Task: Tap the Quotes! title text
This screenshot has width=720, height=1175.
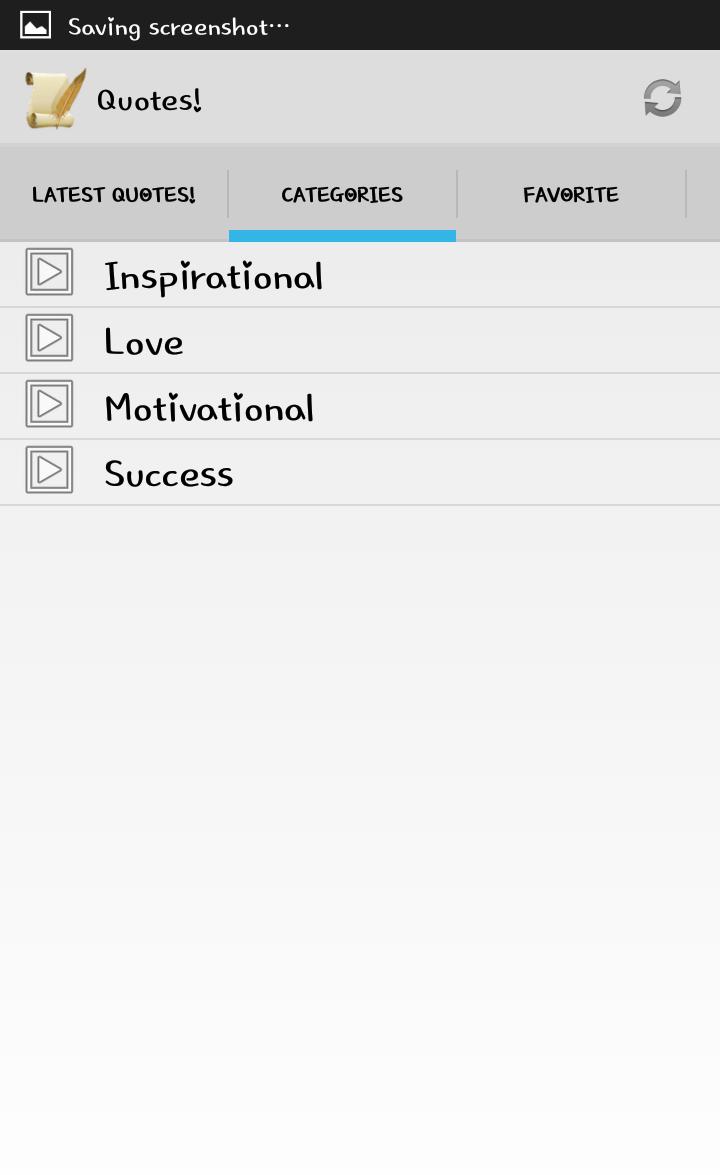Action: tap(149, 98)
